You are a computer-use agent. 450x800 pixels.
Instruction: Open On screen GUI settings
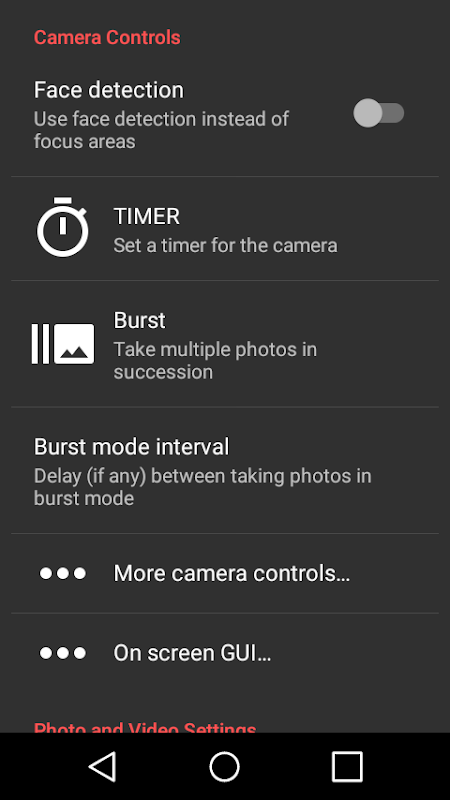(x=225, y=653)
